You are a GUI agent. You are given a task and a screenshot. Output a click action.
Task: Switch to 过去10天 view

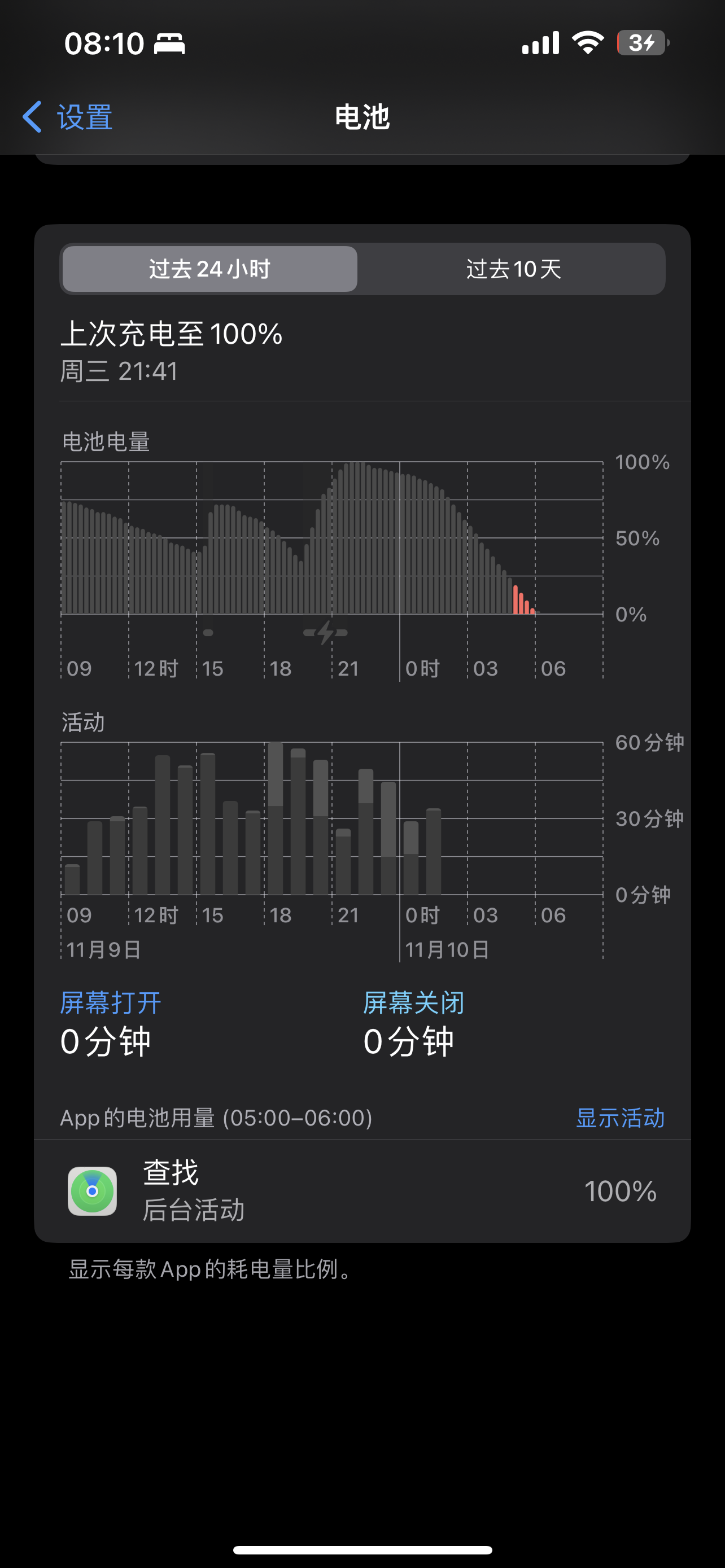click(513, 269)
